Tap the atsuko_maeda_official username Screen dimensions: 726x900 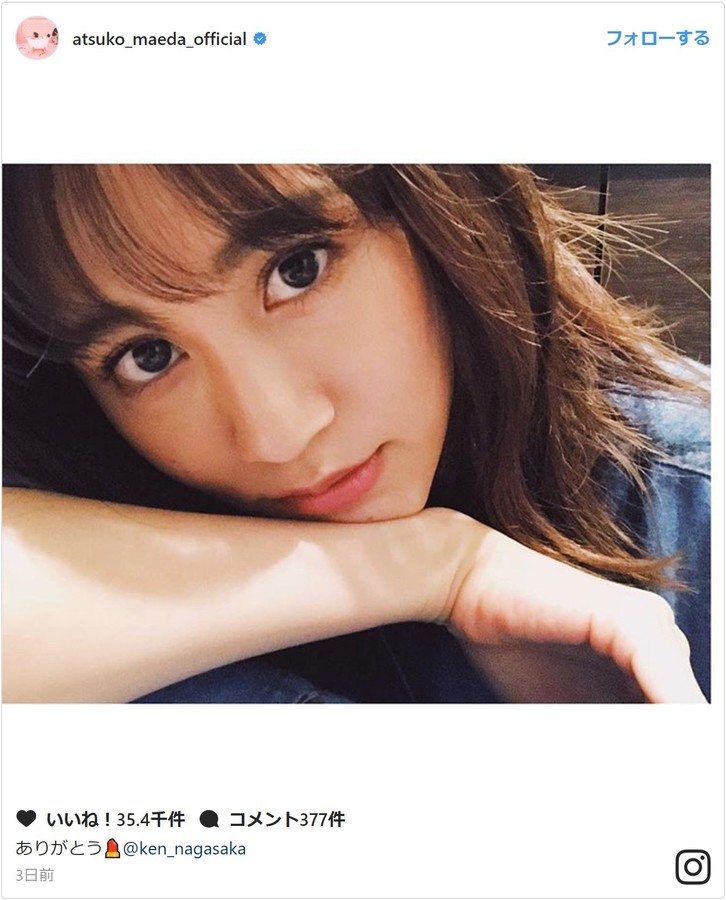coord(159,40)
